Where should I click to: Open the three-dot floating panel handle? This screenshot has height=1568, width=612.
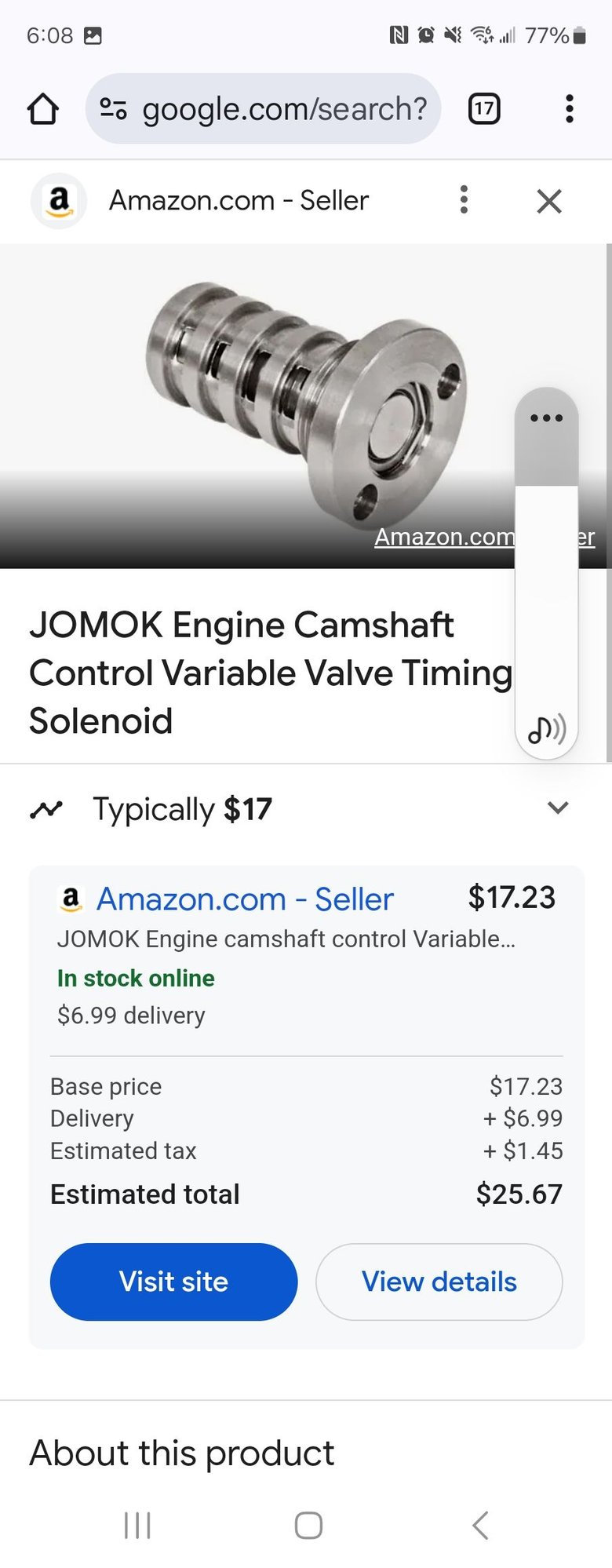tap(546, 418)
